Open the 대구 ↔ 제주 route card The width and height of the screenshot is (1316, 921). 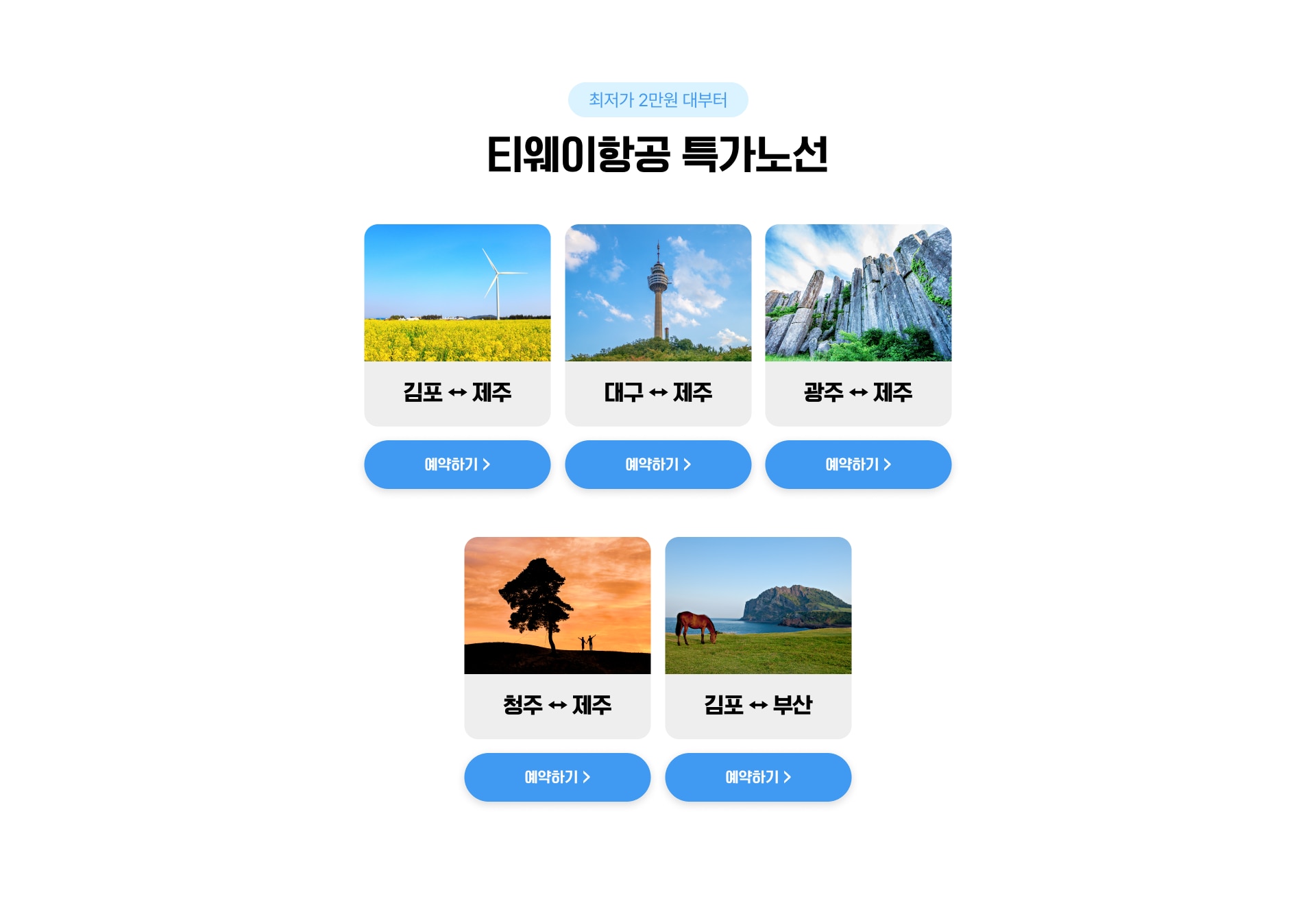[x=658, y=324]
